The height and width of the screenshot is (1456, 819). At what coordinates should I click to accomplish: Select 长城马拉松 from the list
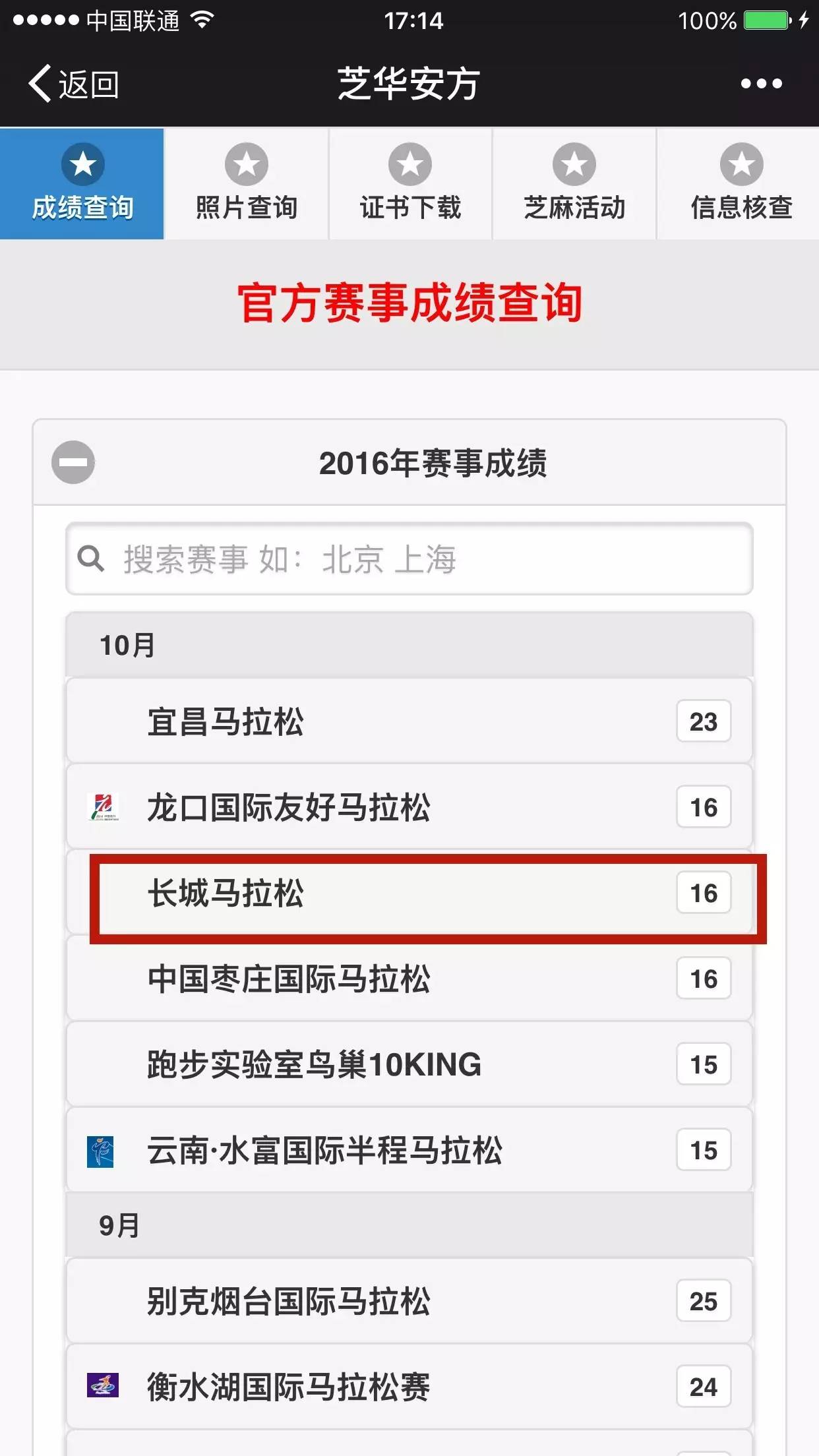click(x=409, y=894)
